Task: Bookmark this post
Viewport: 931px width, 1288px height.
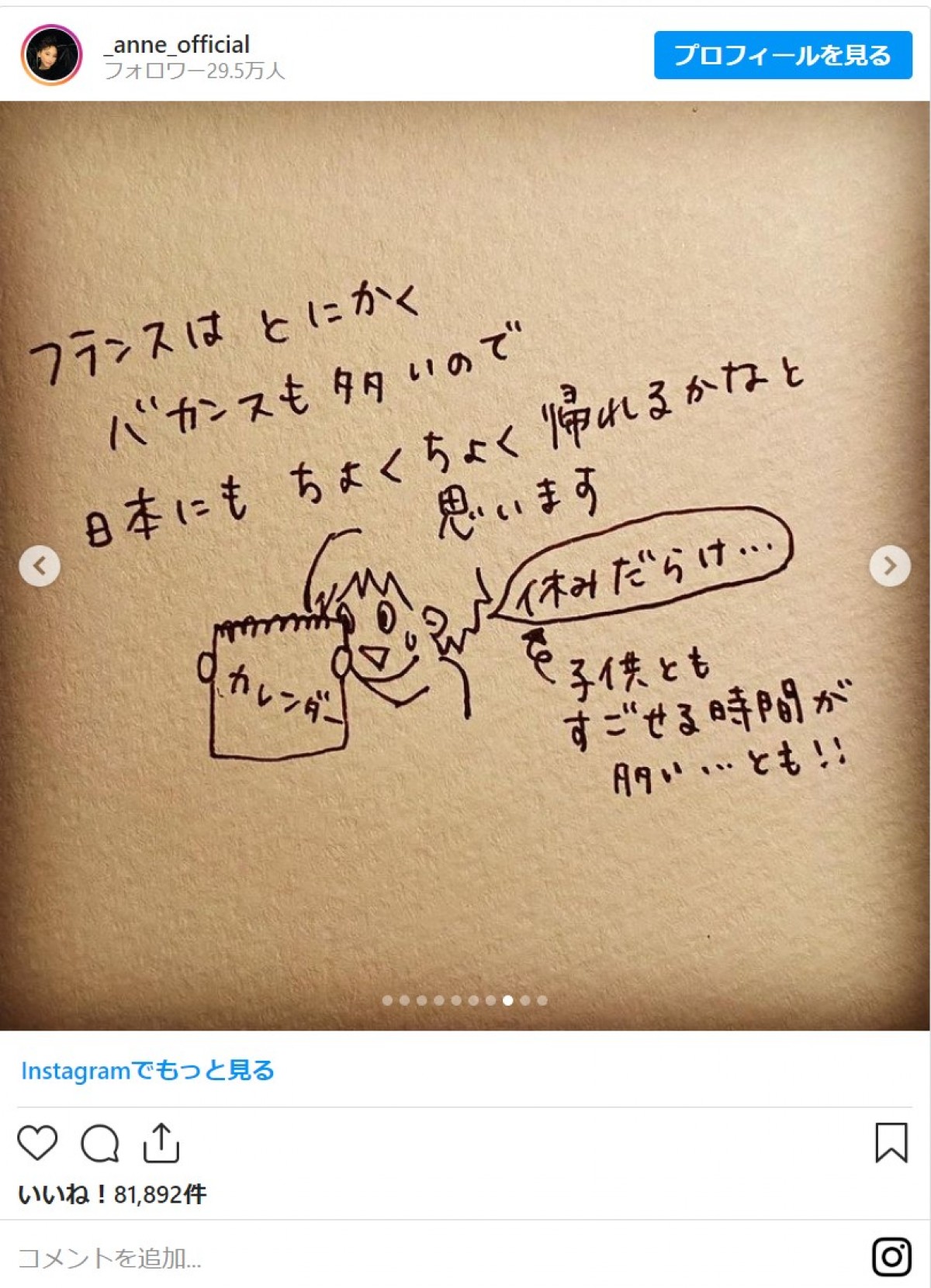Action: [x=891, y=1143]
